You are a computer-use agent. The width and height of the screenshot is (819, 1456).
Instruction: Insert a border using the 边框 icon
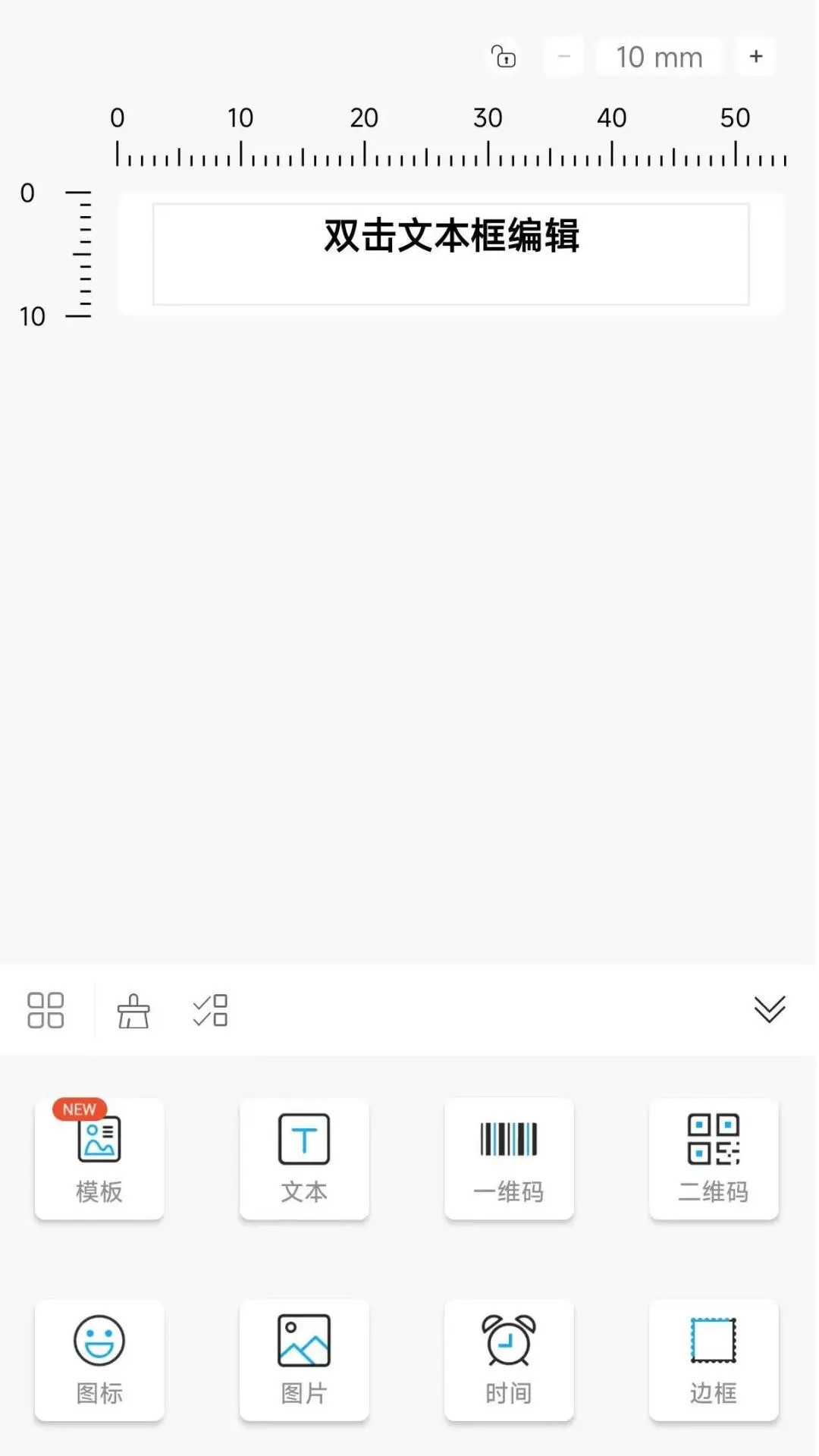[713, 1359]
